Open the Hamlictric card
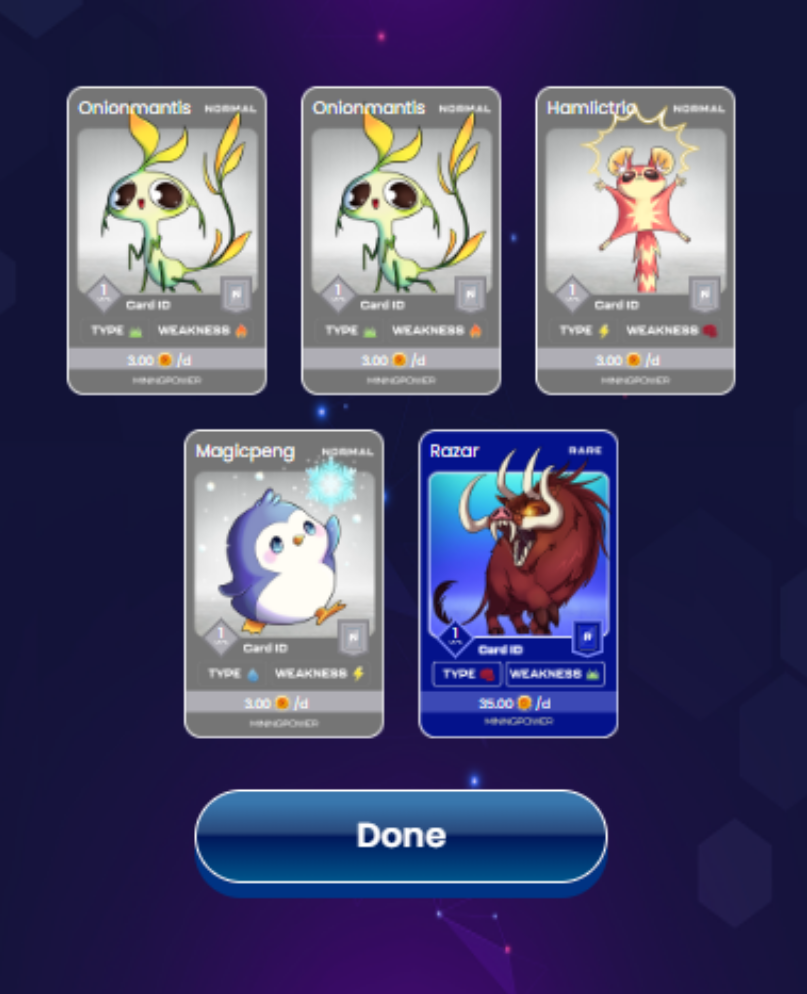The image size is (807, 994). [635, 240]
